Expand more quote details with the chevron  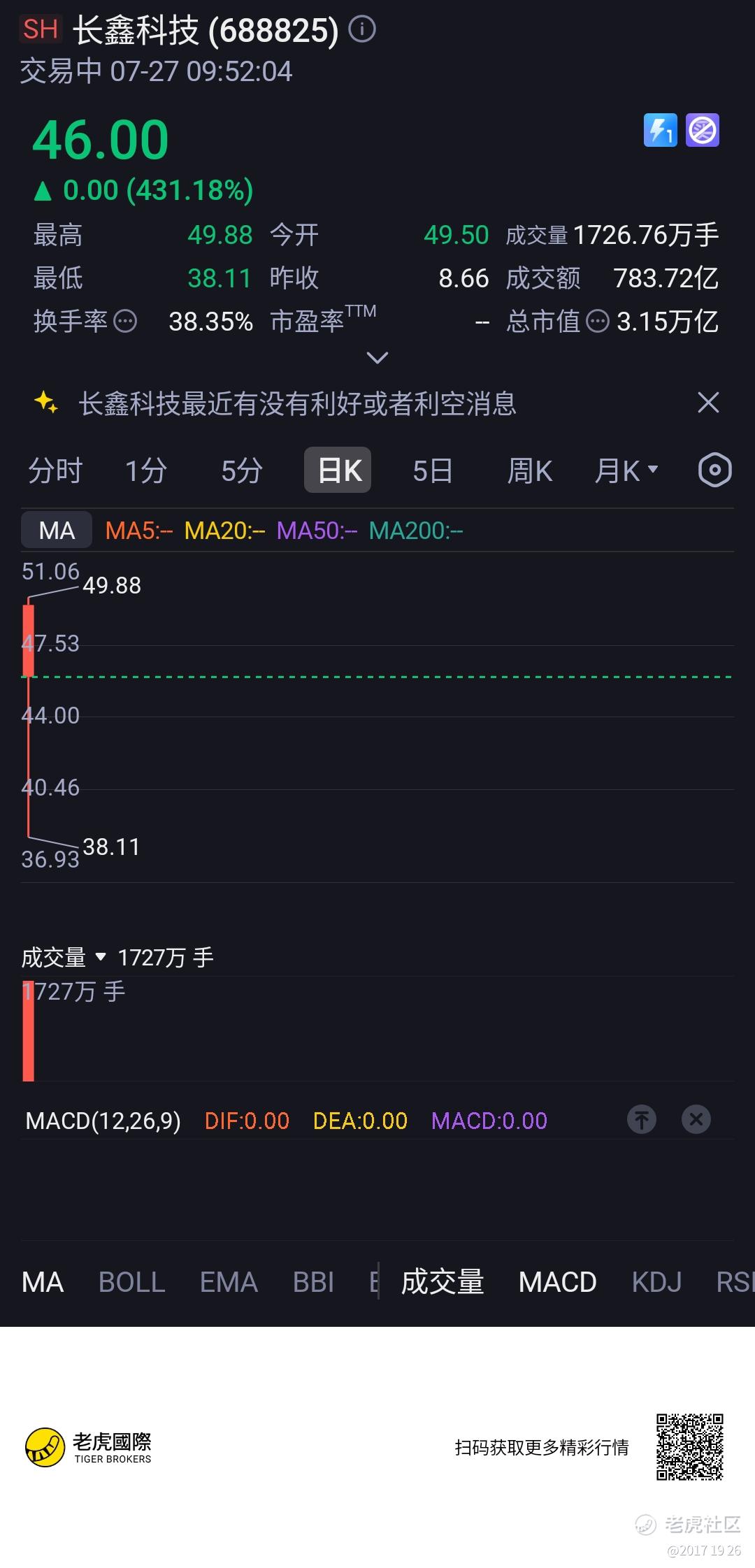[x=377, y=358]
